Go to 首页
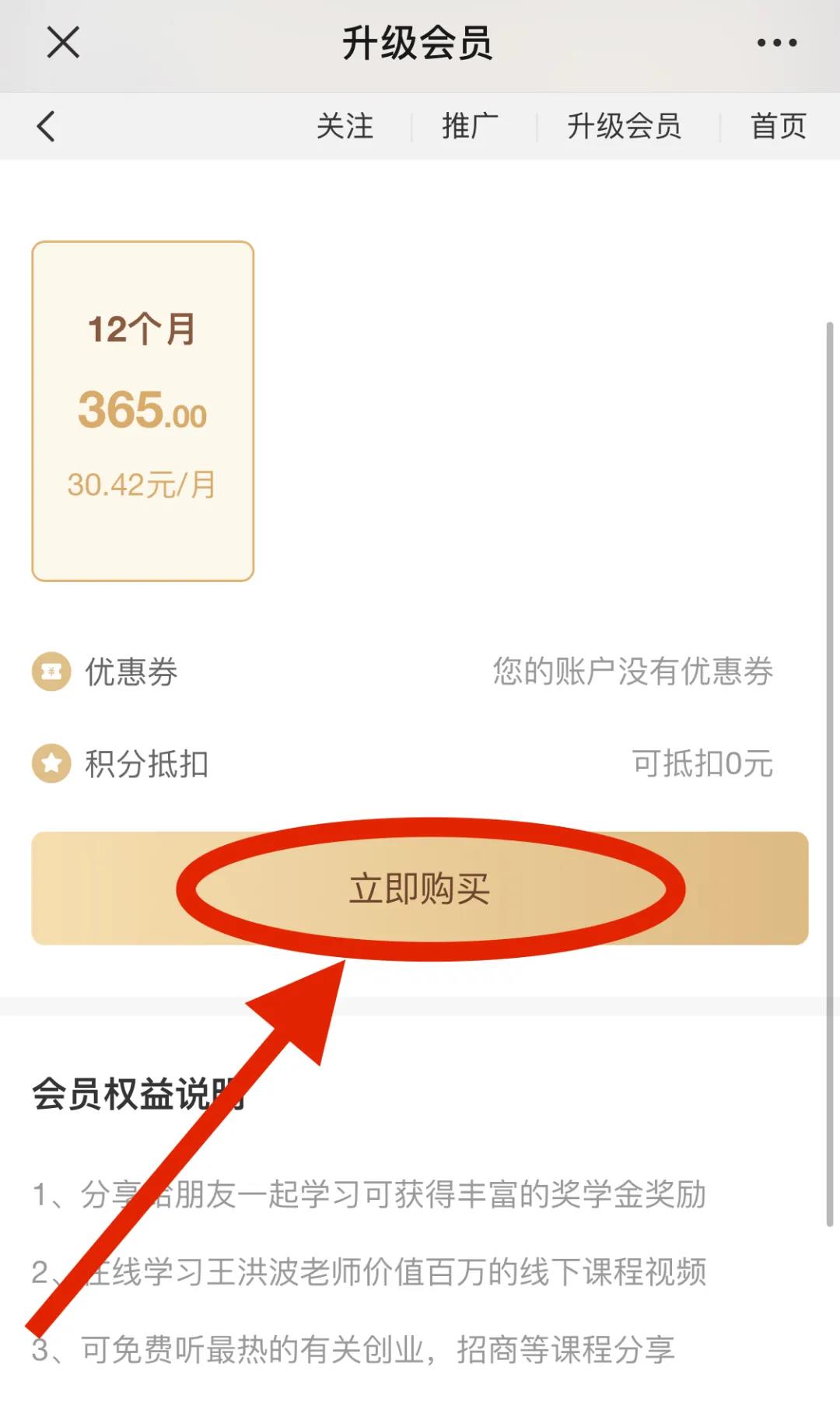 coord(778,126)
